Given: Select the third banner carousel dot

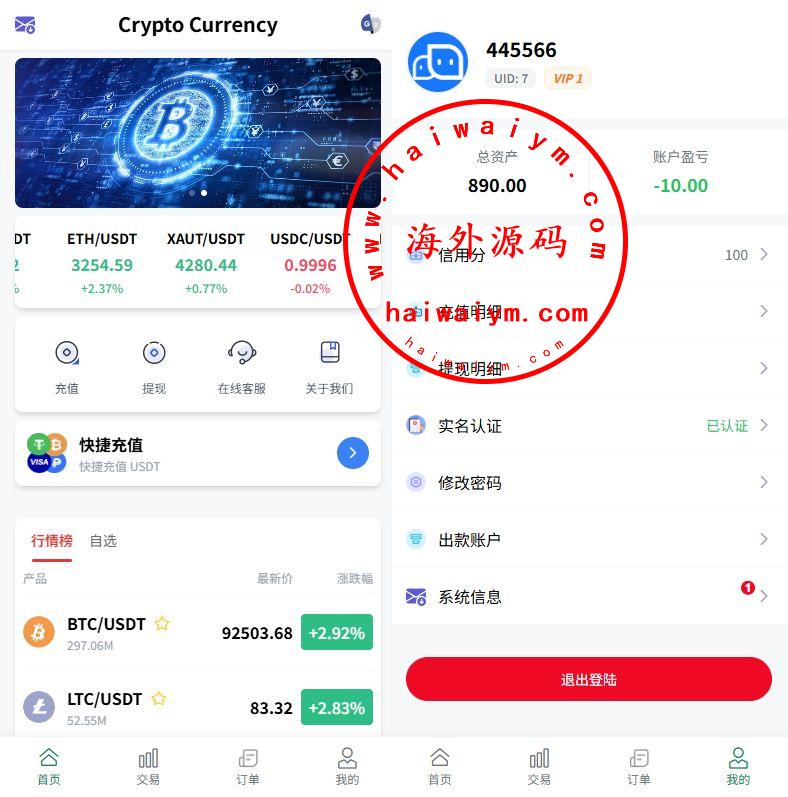Looking at the screenshot, I should click(x=204, y=193).
